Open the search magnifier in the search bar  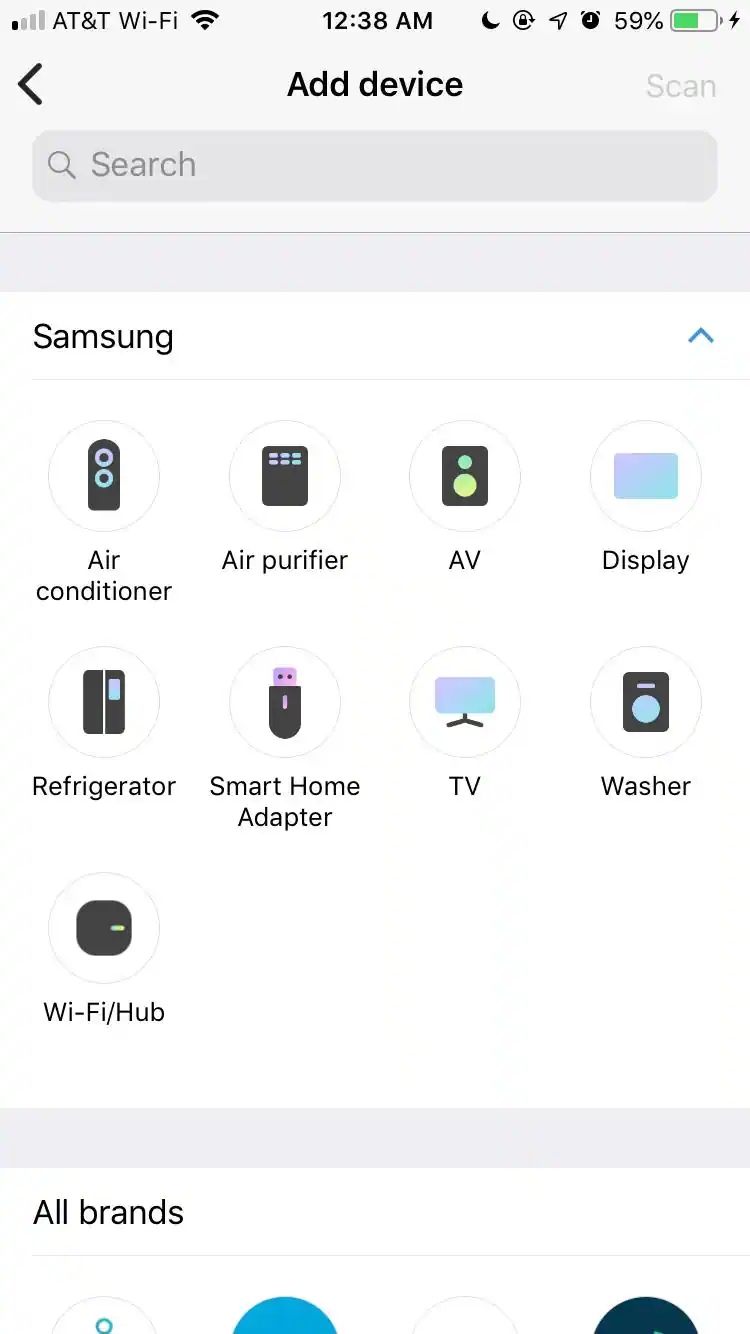[x=61, y=165]
